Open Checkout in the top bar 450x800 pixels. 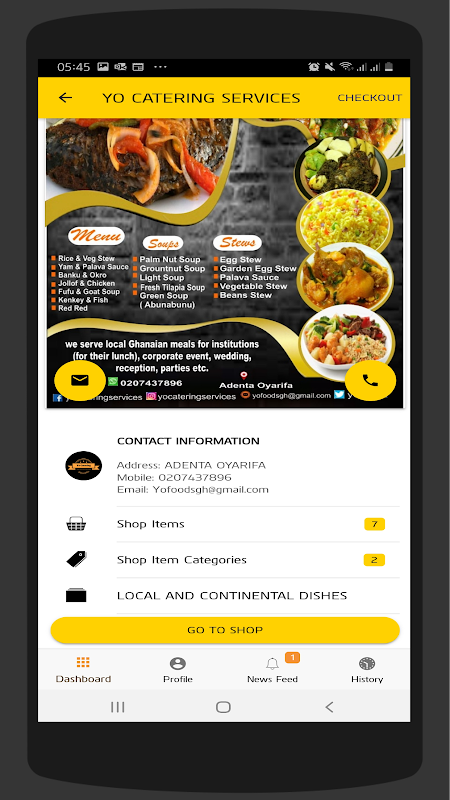pyautogui.click(x=369, y=97)
